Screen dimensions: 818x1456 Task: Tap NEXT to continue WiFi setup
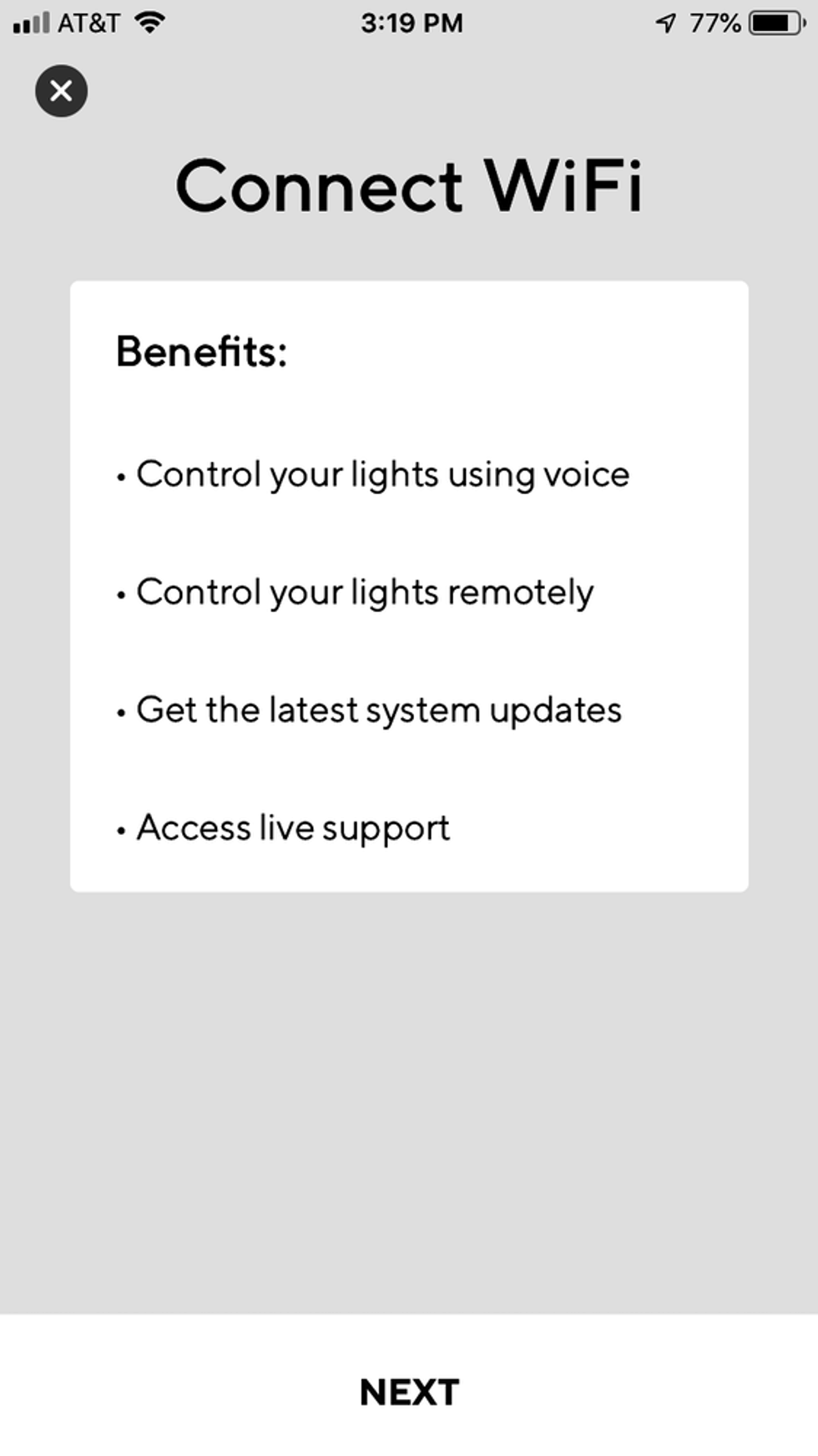coord(409,1392)
